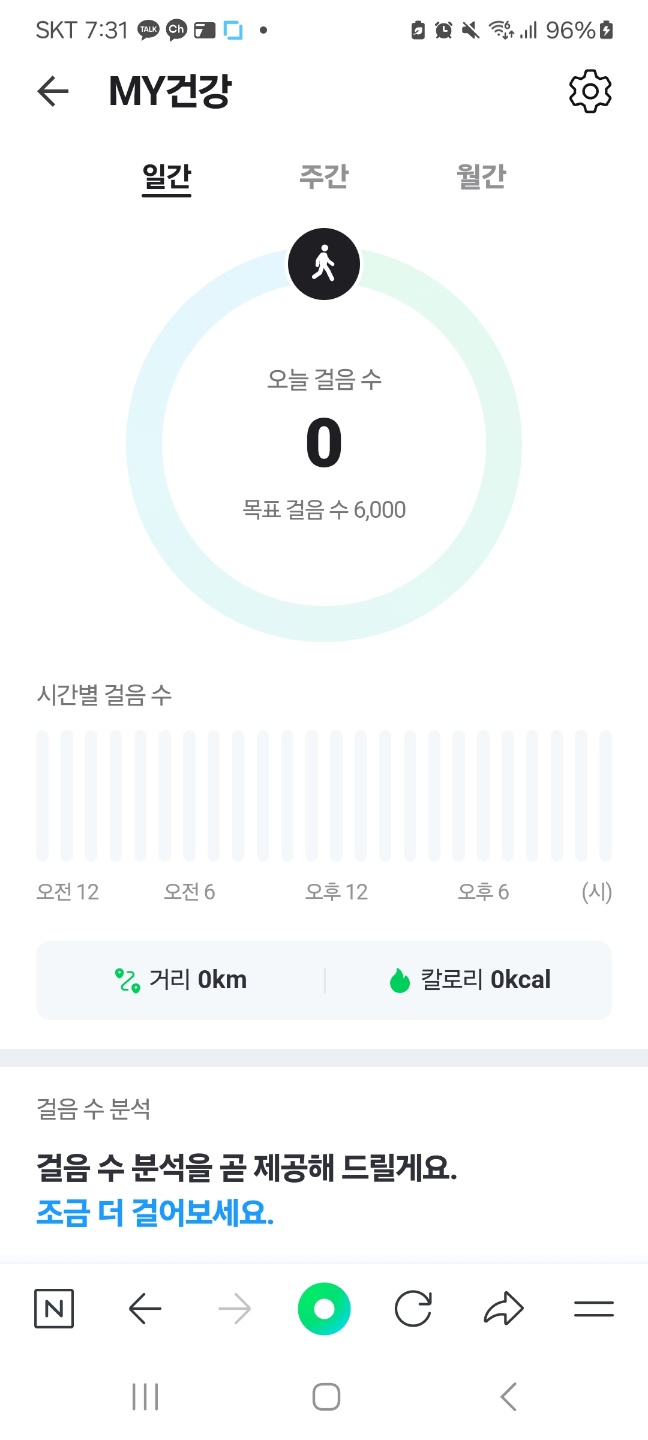Image resolution: width=648 pixels, height=1440 pixels.
Task: Open the settings gear icon
Action: [590, 92]
